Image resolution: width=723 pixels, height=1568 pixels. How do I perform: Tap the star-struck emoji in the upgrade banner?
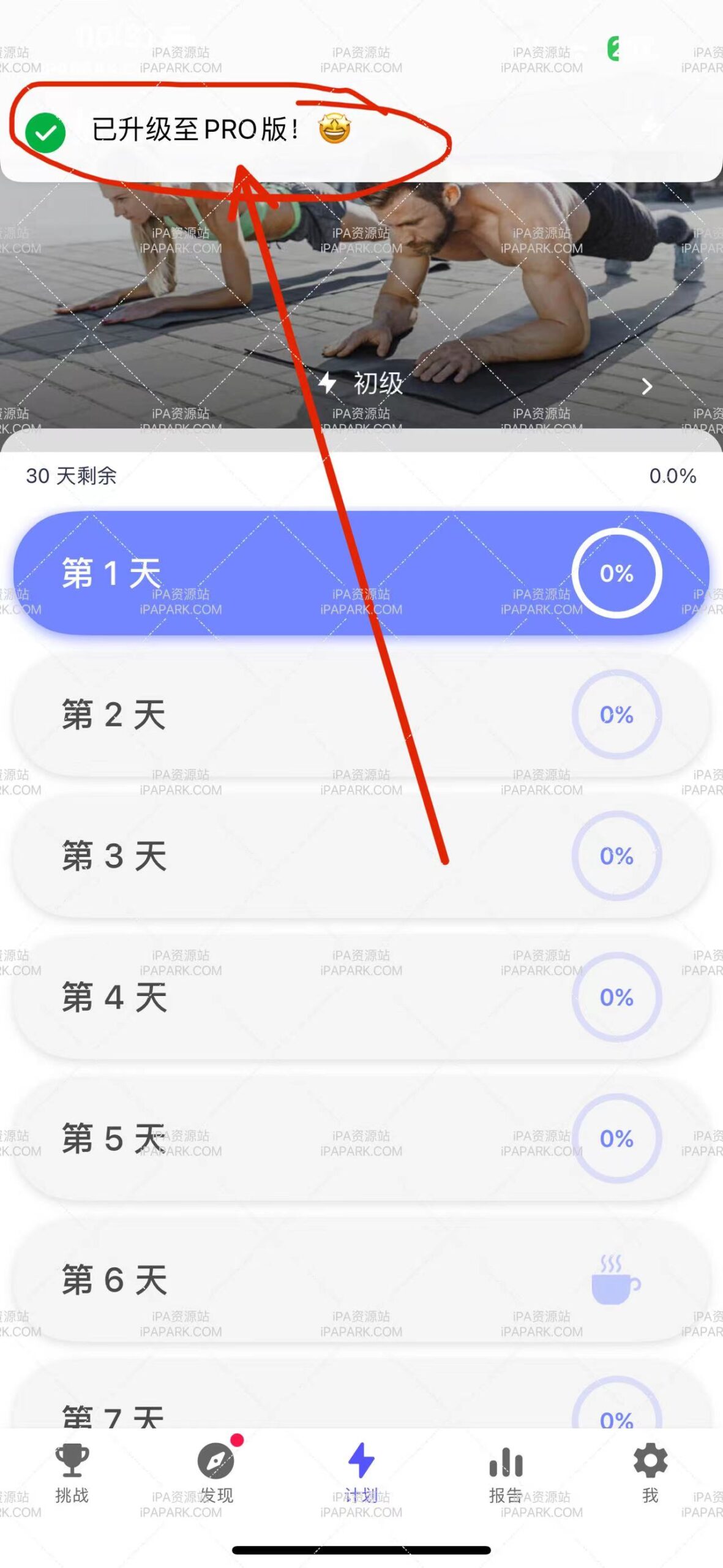point(334,131)
